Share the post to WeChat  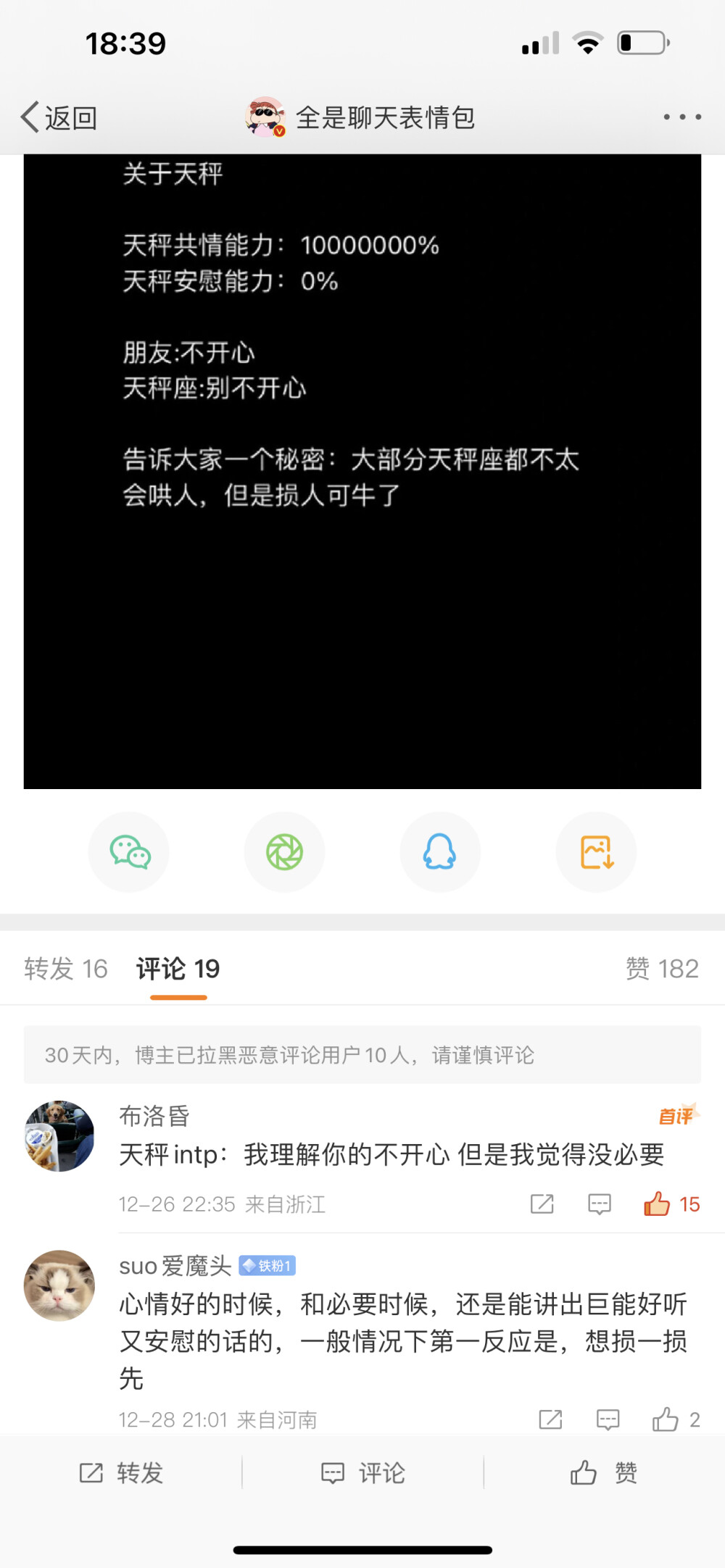(x=128, y=851)
